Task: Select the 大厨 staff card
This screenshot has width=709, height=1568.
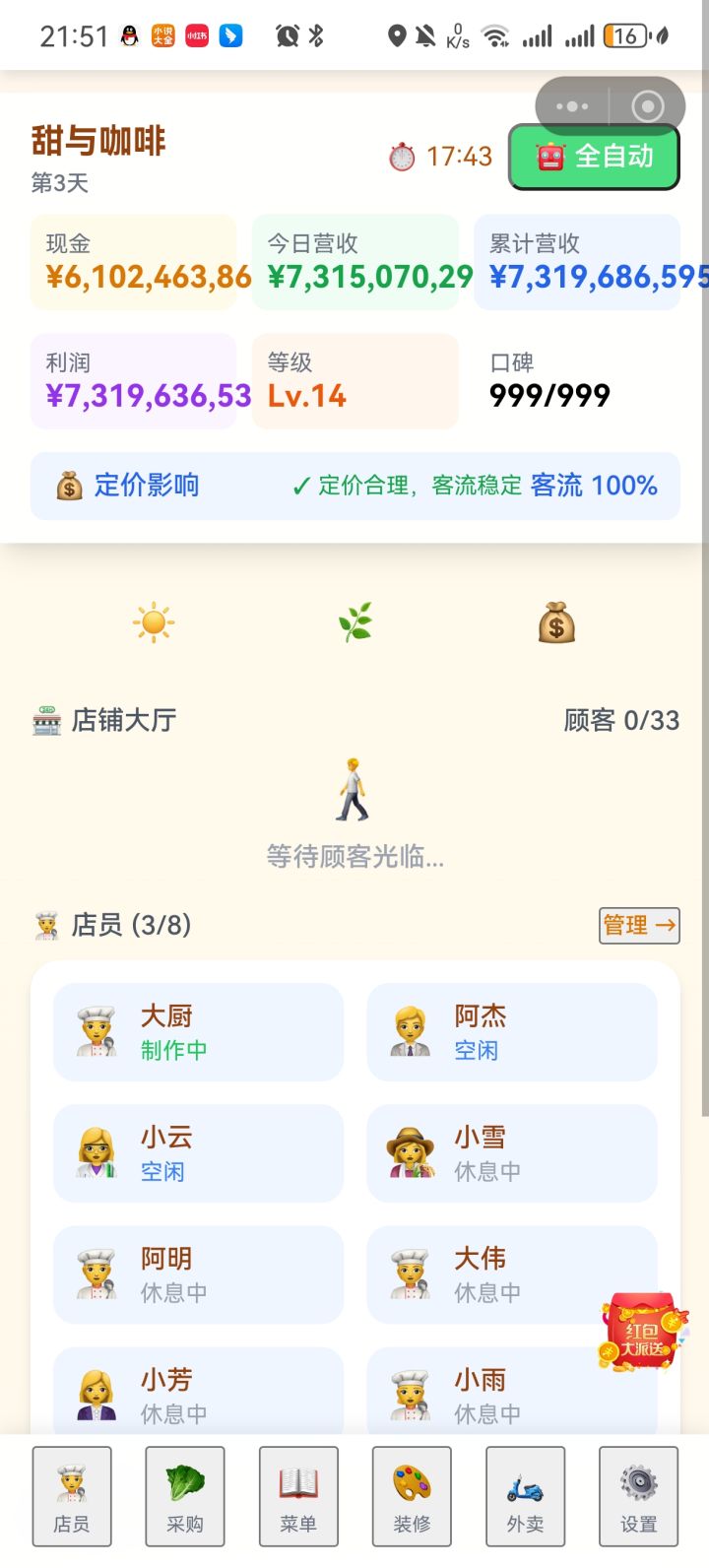Action: pos(198,1030)
